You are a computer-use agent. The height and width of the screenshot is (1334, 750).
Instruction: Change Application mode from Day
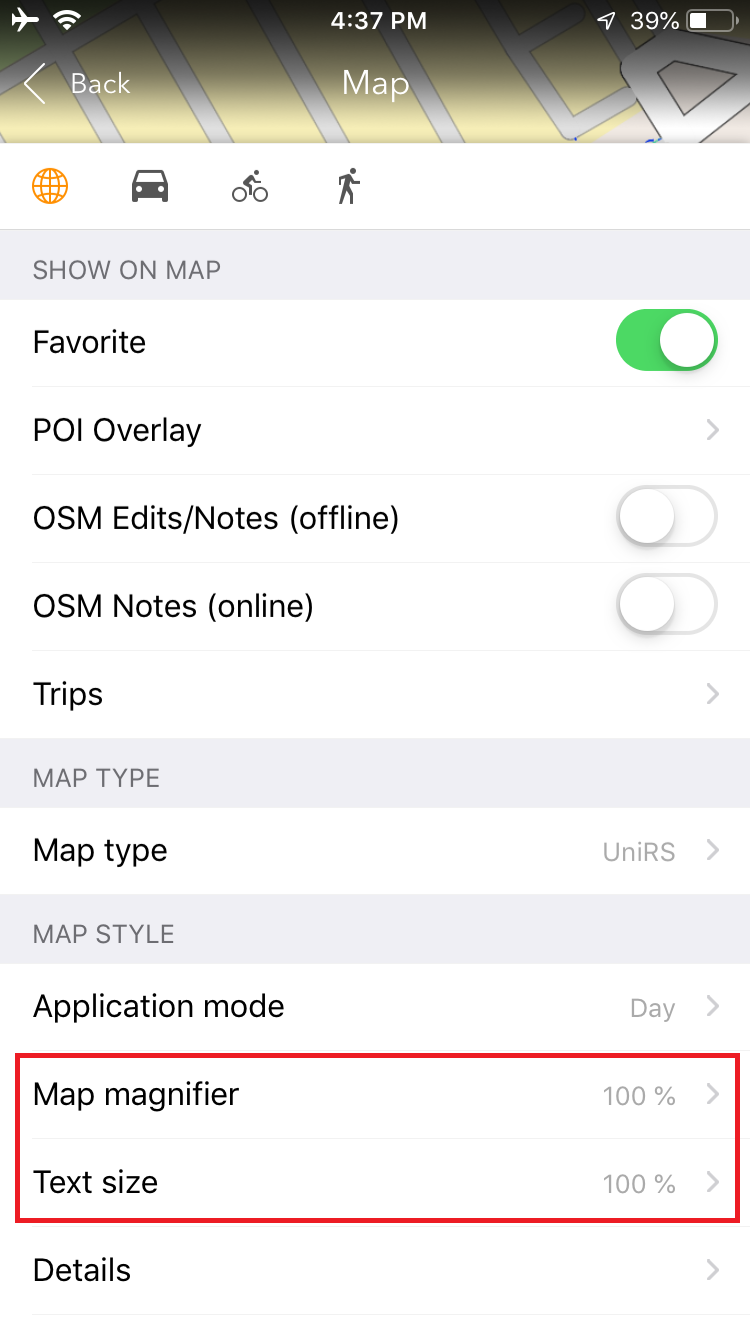tap(375, 1007)
